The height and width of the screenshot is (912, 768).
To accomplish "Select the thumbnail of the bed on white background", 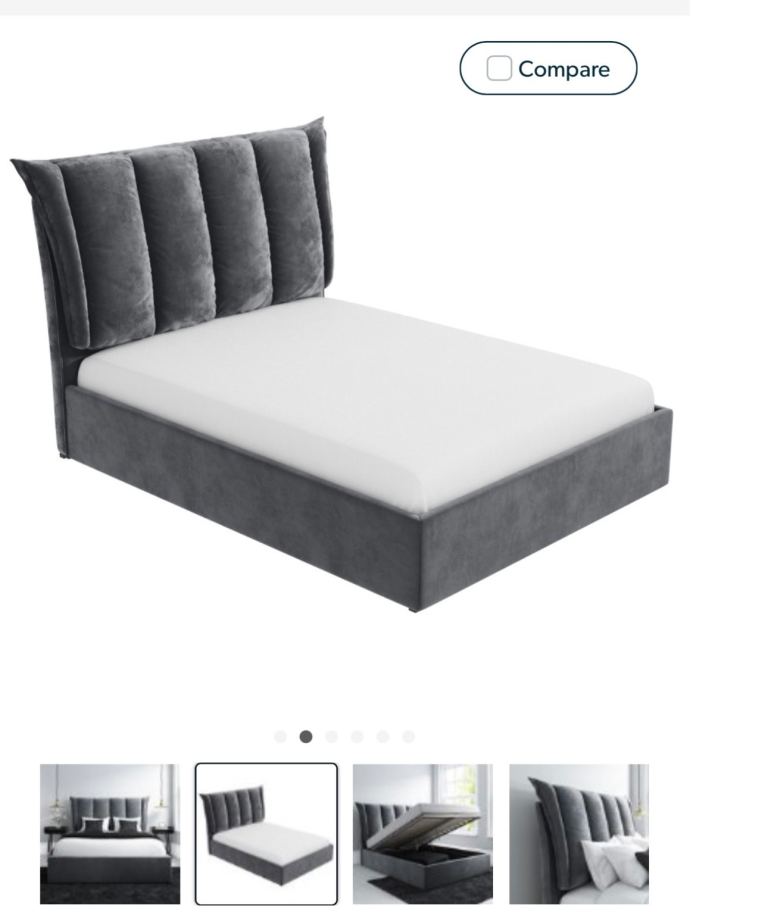I will (266, 833).
